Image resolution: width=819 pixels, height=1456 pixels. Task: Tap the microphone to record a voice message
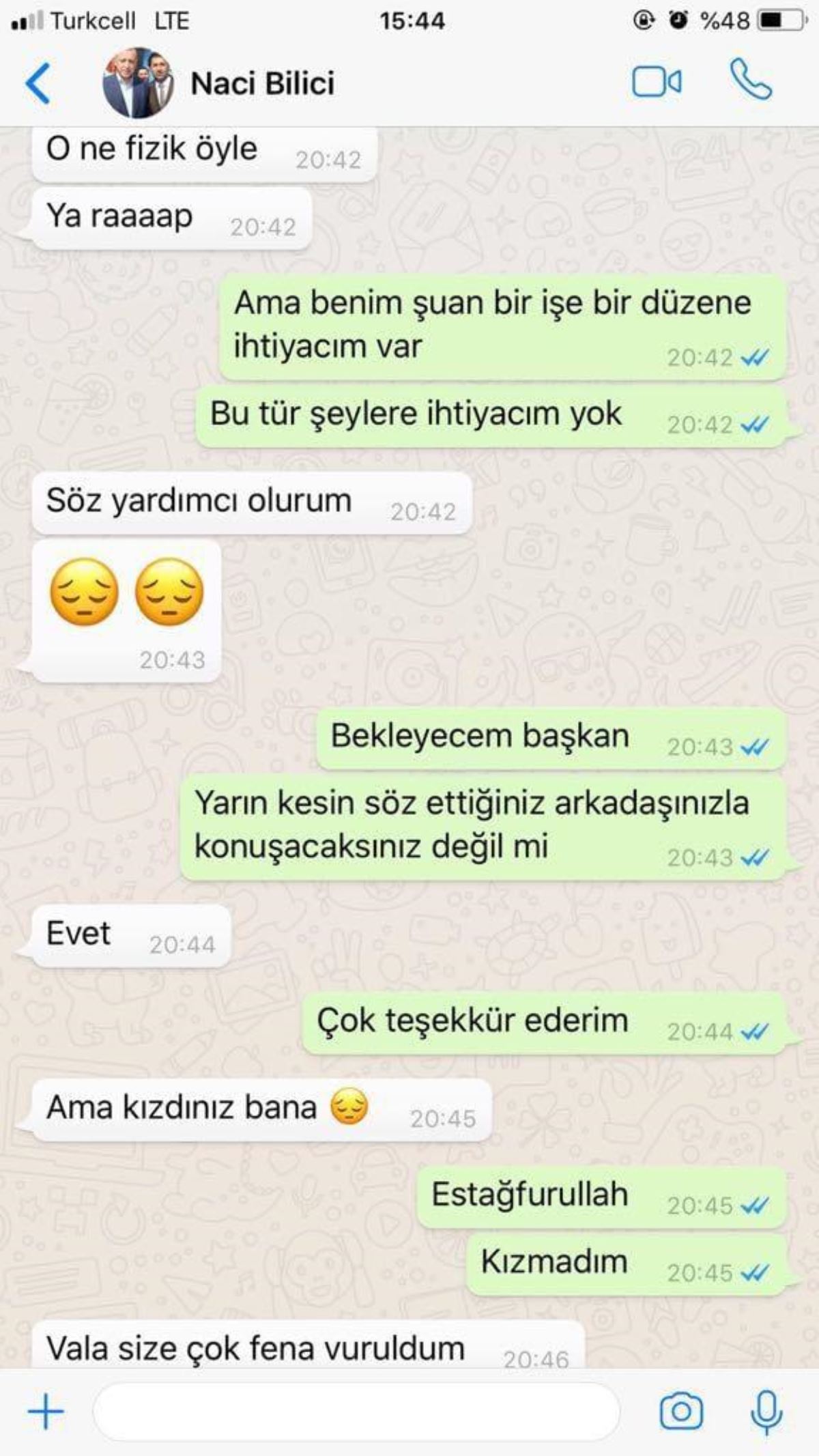[x=766, y=1411]
